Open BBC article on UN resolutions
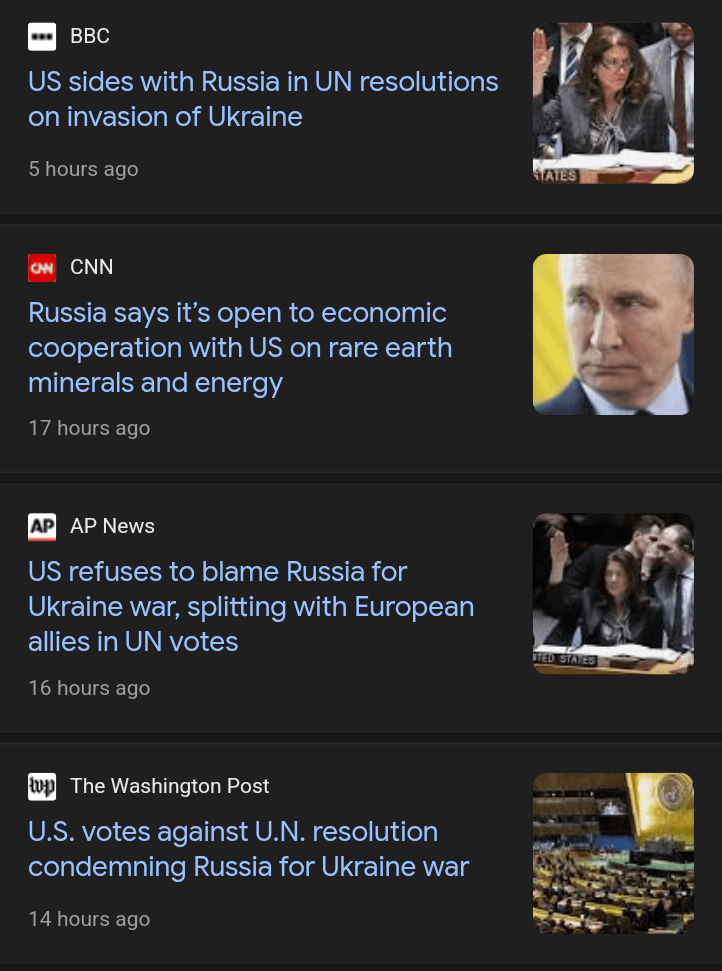This screenshot has height=971, width=722. point(263,99)
